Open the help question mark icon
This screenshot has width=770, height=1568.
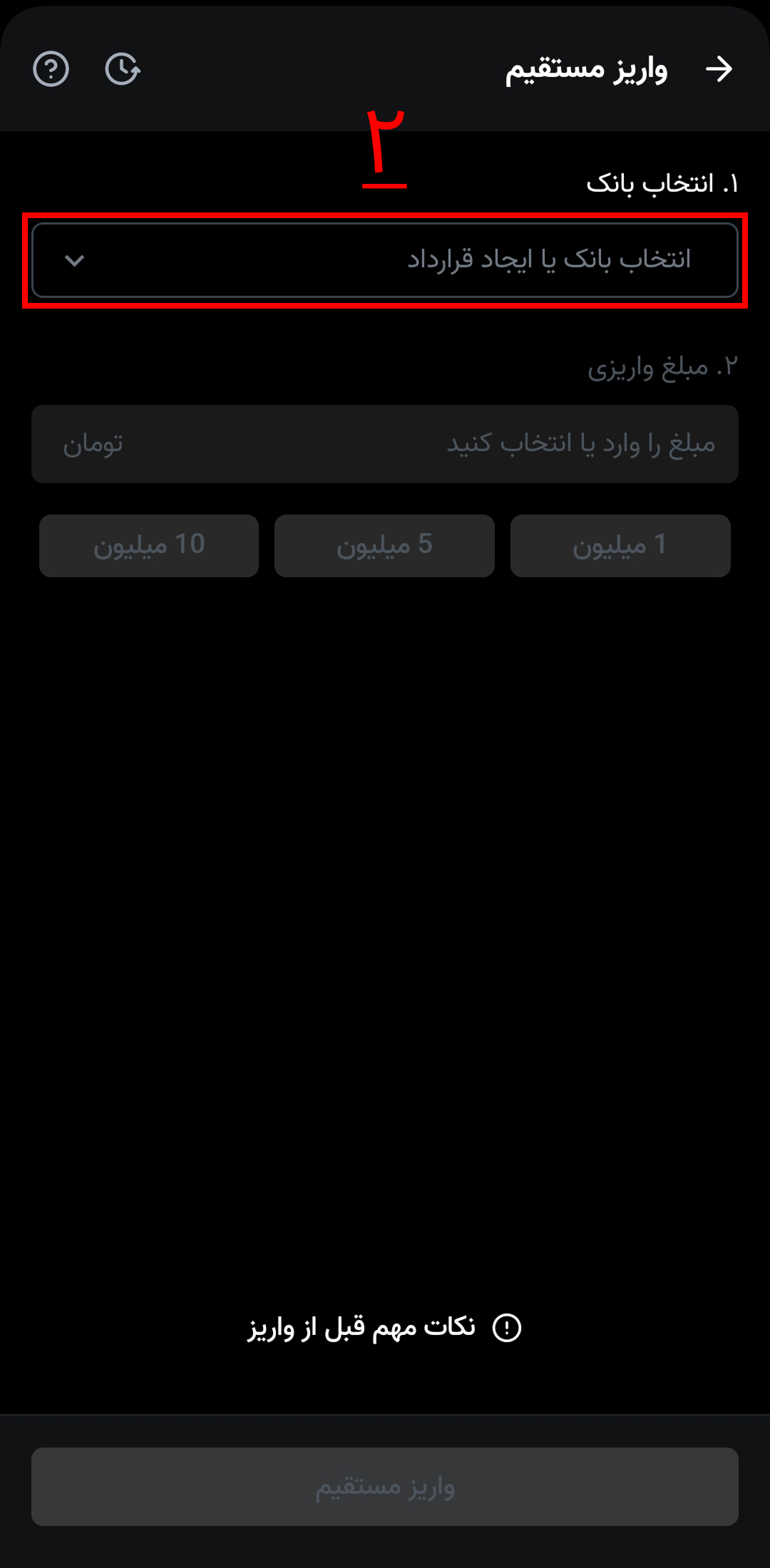pyautogui.click(x=51, y=69)
